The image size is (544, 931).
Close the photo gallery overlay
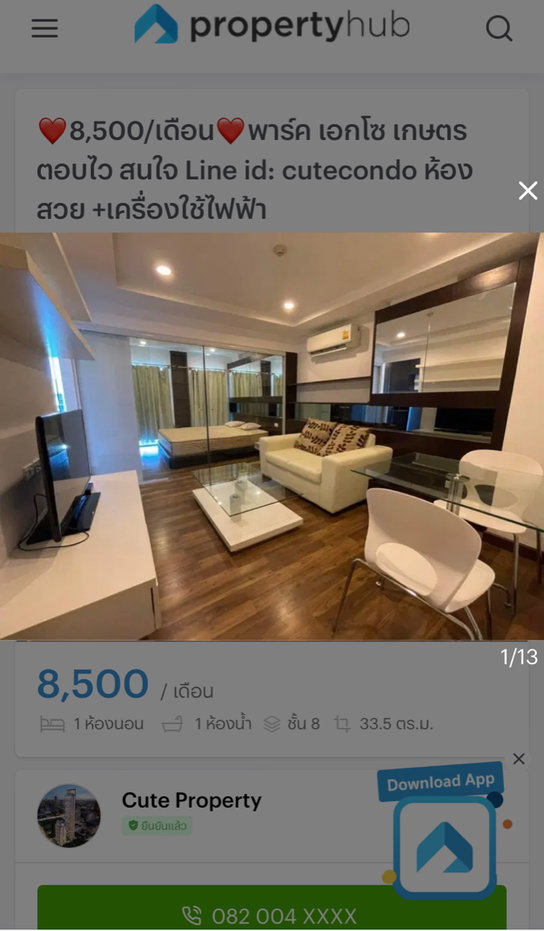click(x=527, y=191)
